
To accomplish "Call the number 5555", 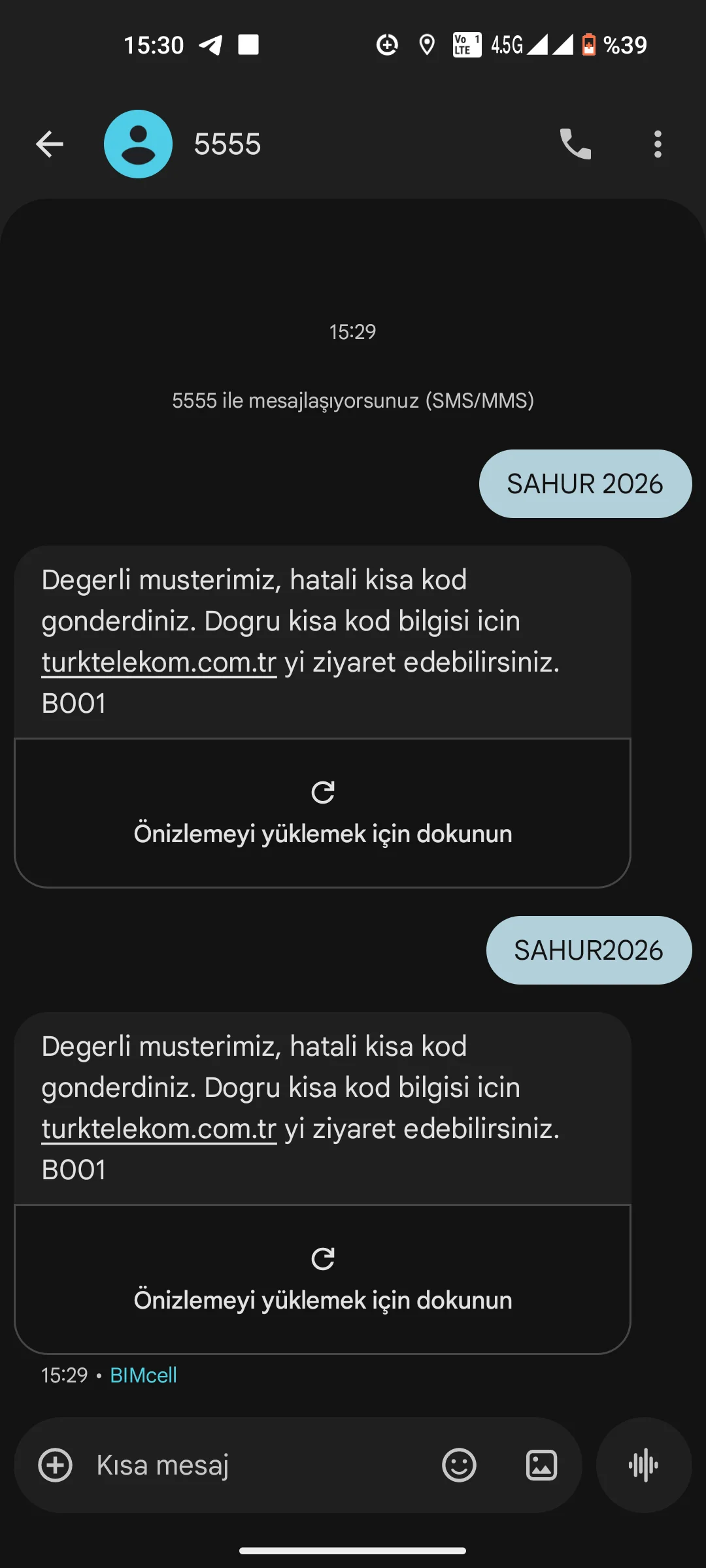I will (x=575, y=144).
